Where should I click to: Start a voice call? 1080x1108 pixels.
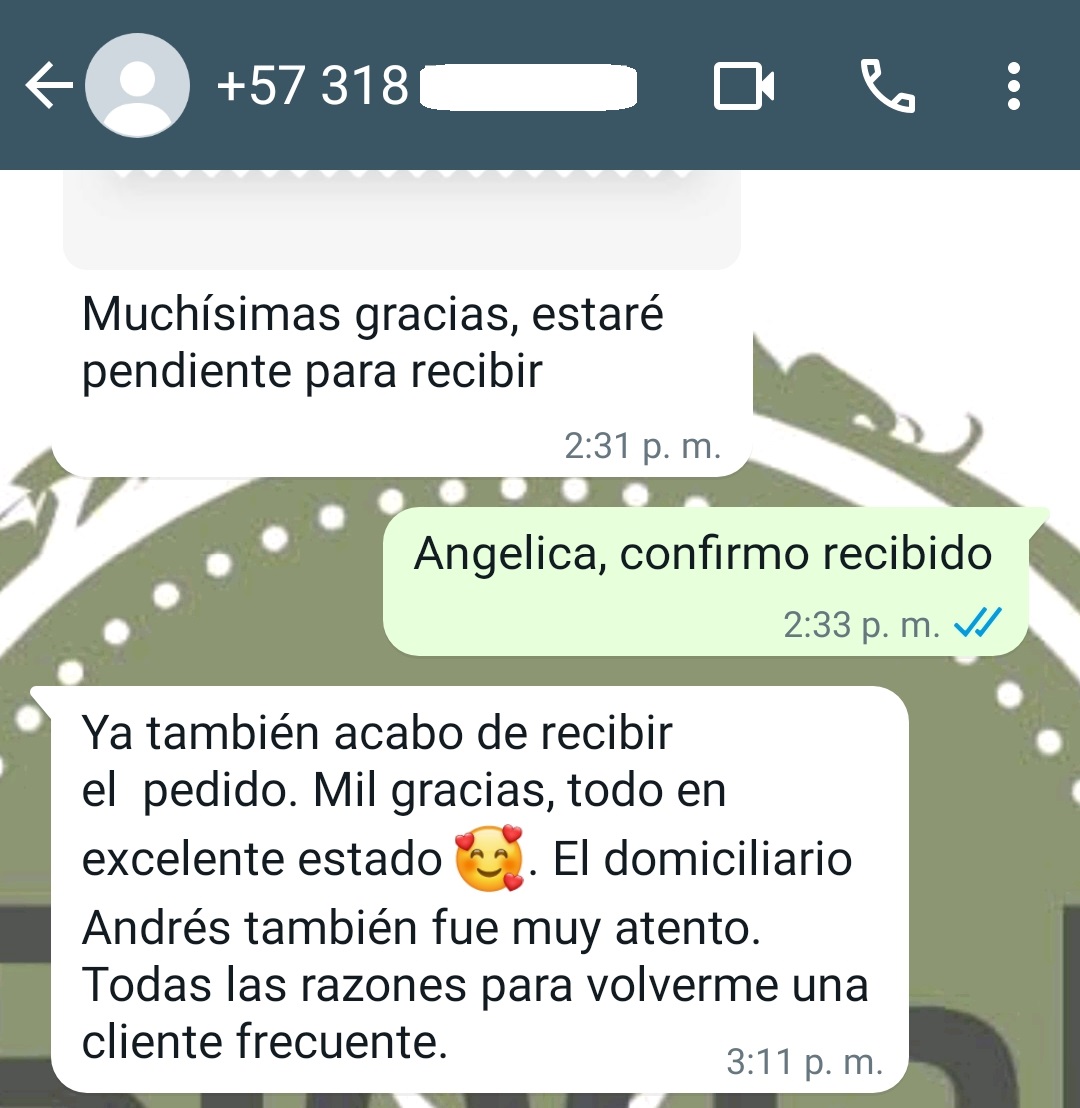[887, 87]
